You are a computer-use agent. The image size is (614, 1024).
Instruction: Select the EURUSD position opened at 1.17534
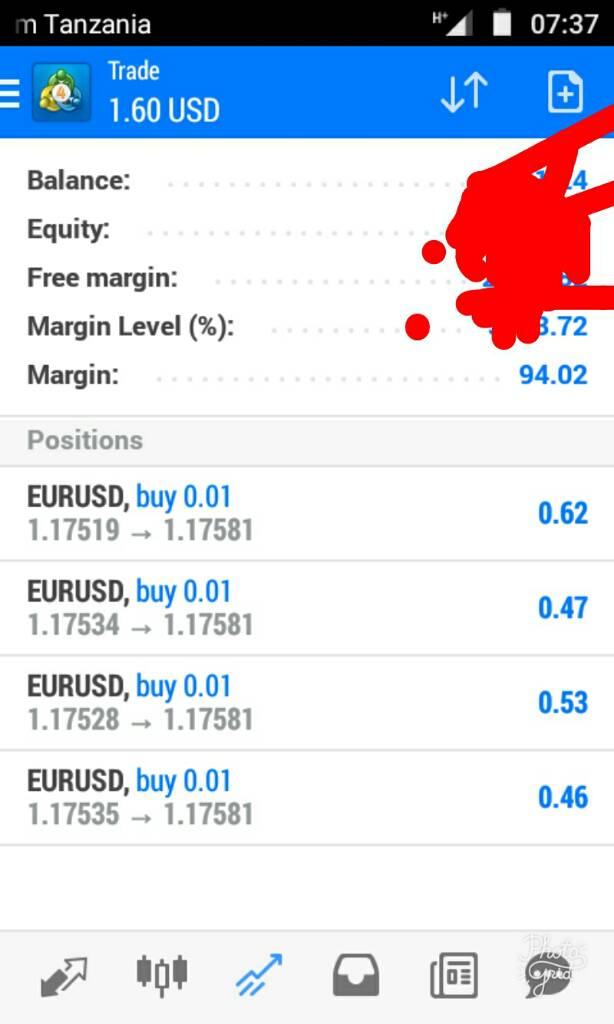[x=300, y=608]
